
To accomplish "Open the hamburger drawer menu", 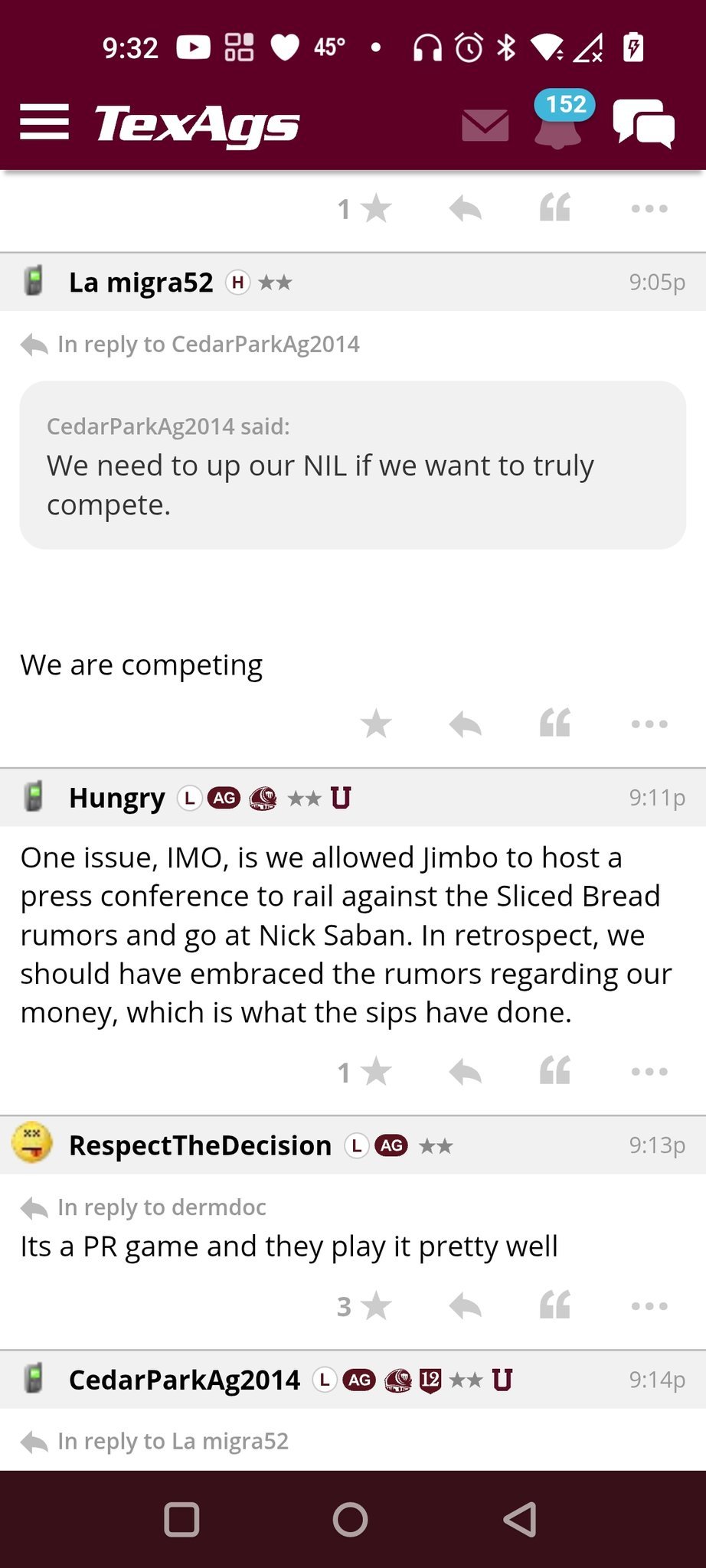I will click(x=44, y=122).
